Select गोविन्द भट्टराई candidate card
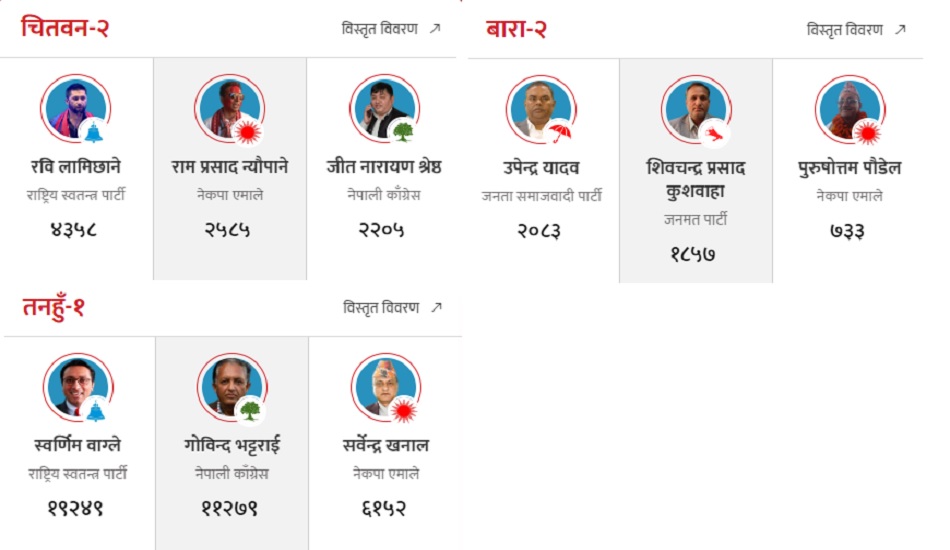Screen dimensions: 950x550 pyautogui.click(x=232, y=445)
